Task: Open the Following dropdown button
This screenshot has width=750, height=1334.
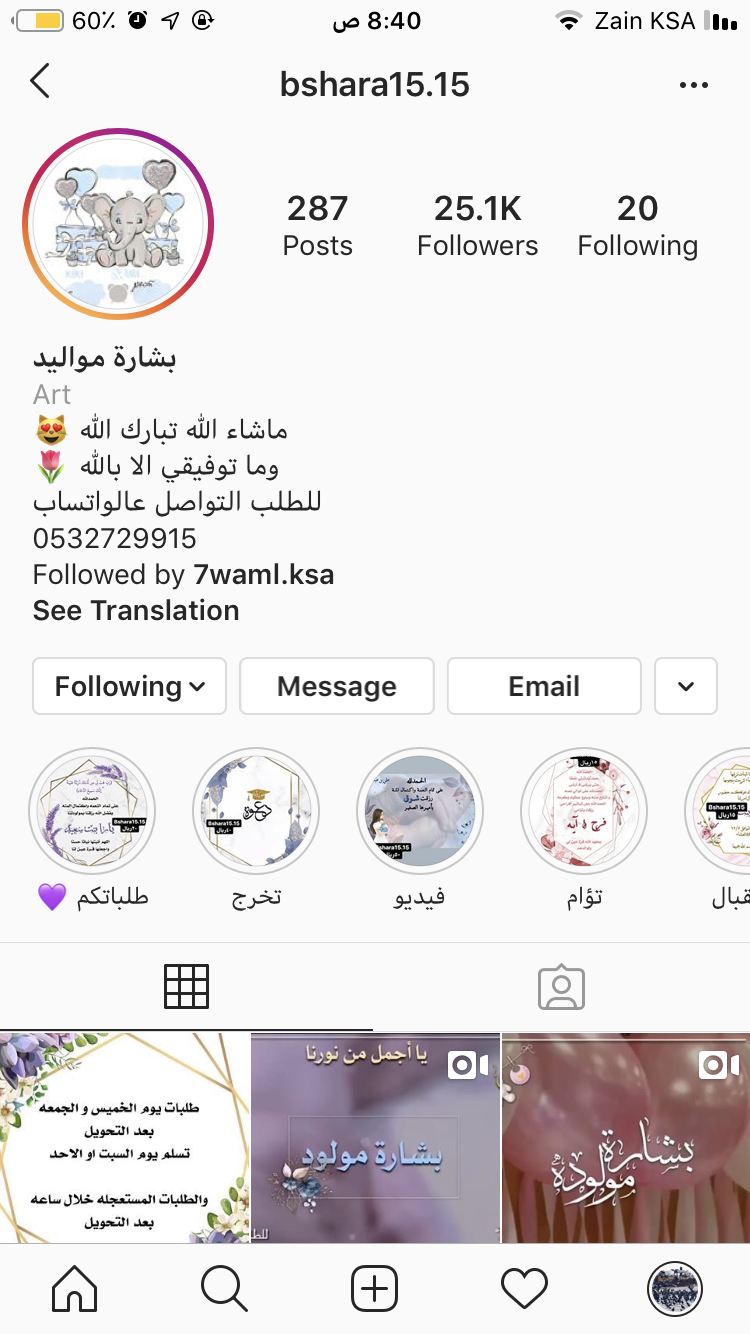Action: click(x=129, y=686)
